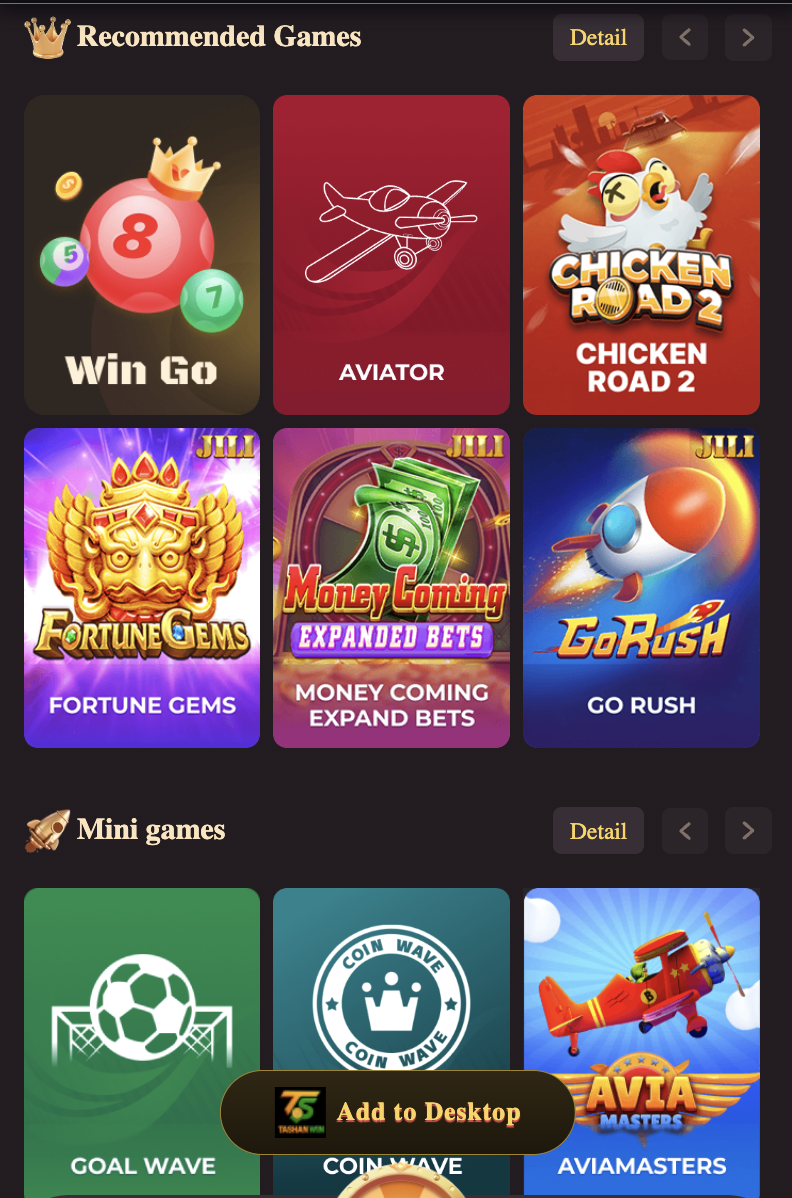Show next Mini games page

(748, 831)
